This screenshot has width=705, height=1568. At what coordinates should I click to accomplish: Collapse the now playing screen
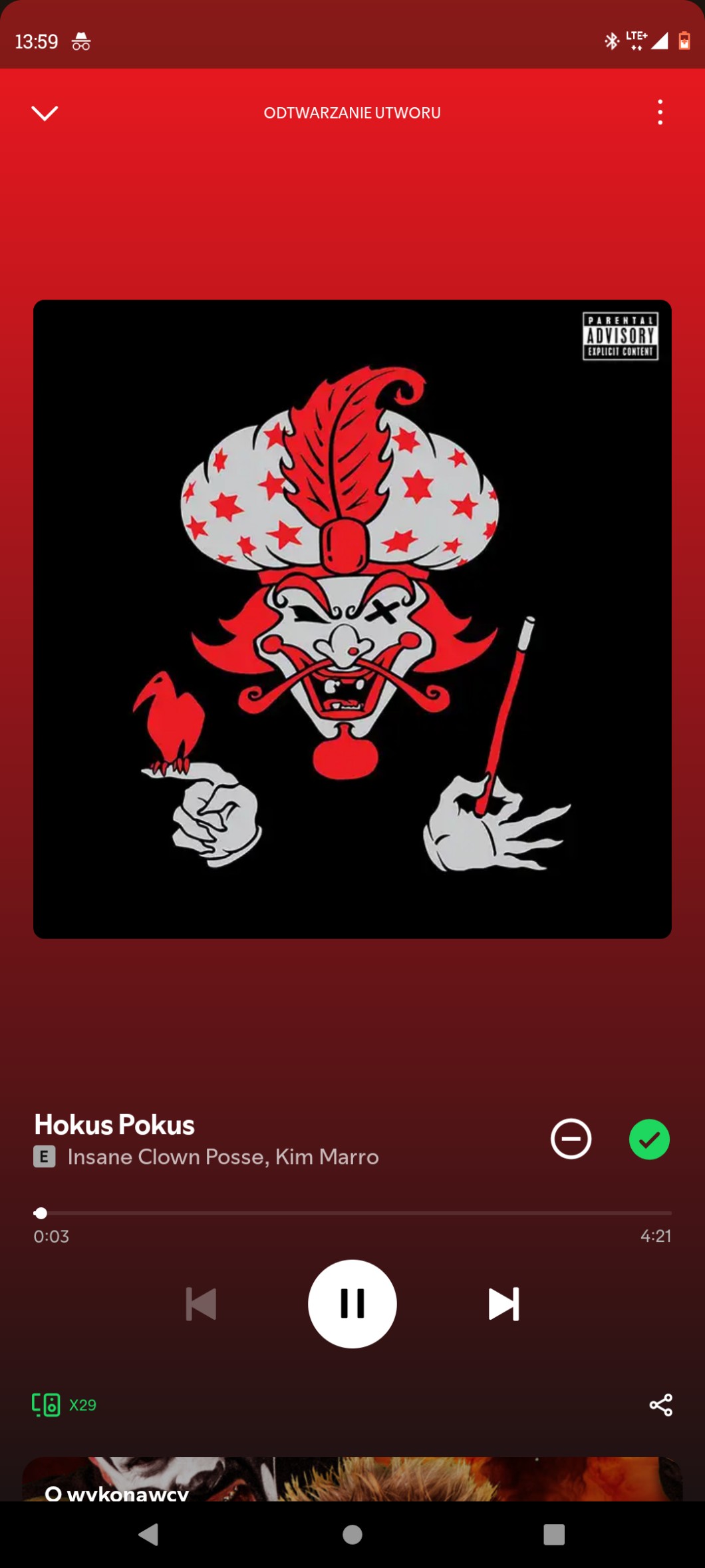tap(45, 112)
